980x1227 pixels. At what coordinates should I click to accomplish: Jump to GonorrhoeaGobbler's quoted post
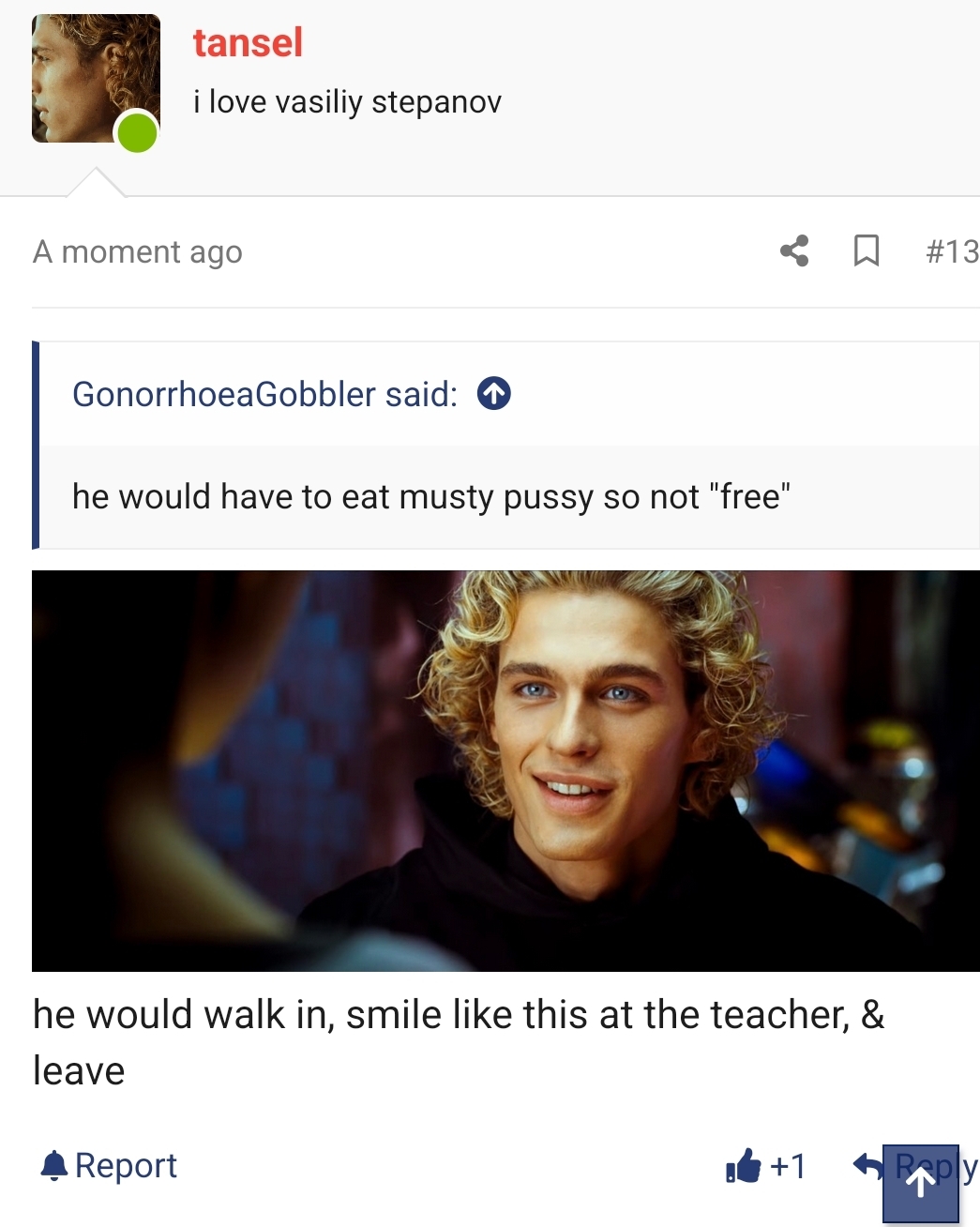[x=494, y=393]
